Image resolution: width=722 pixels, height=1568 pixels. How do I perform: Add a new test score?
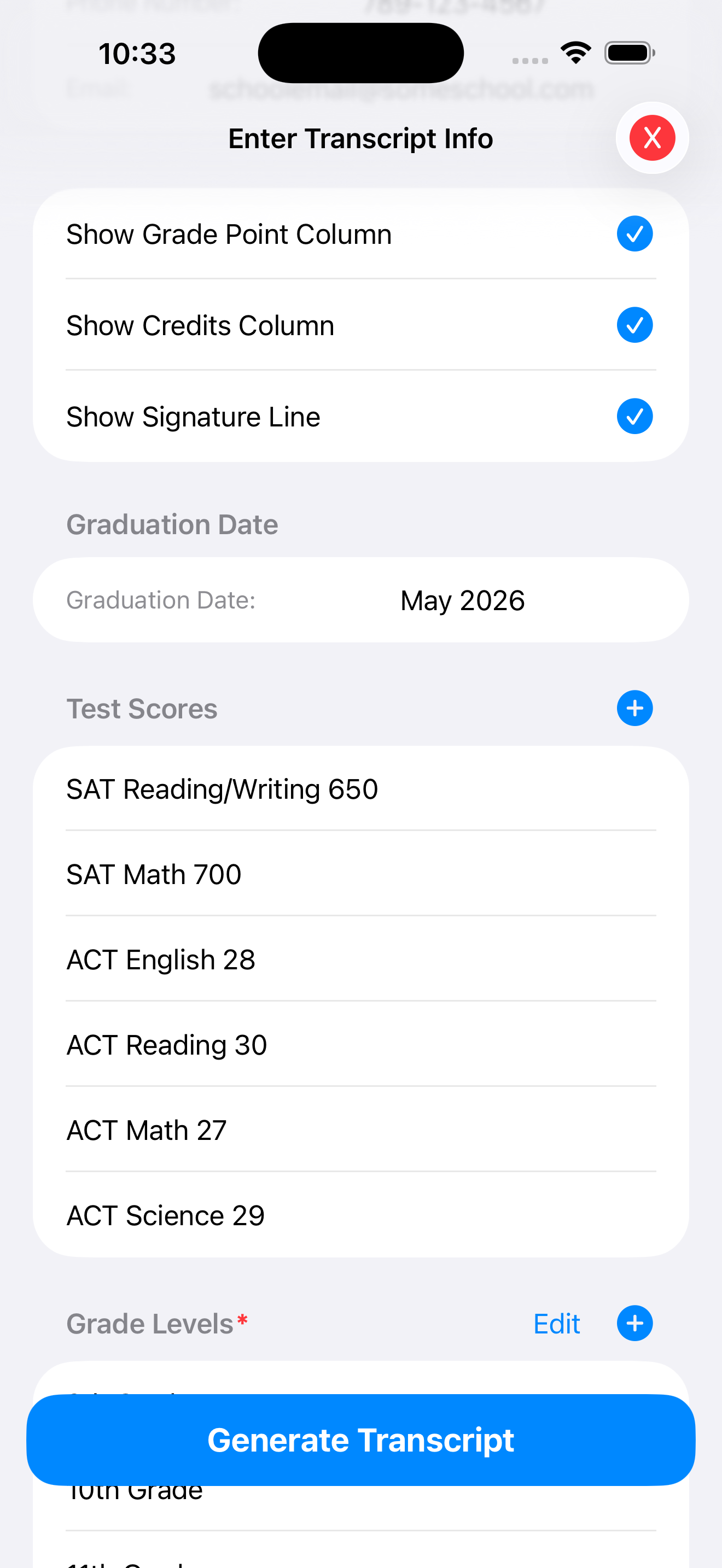click(x=634, y=709)
